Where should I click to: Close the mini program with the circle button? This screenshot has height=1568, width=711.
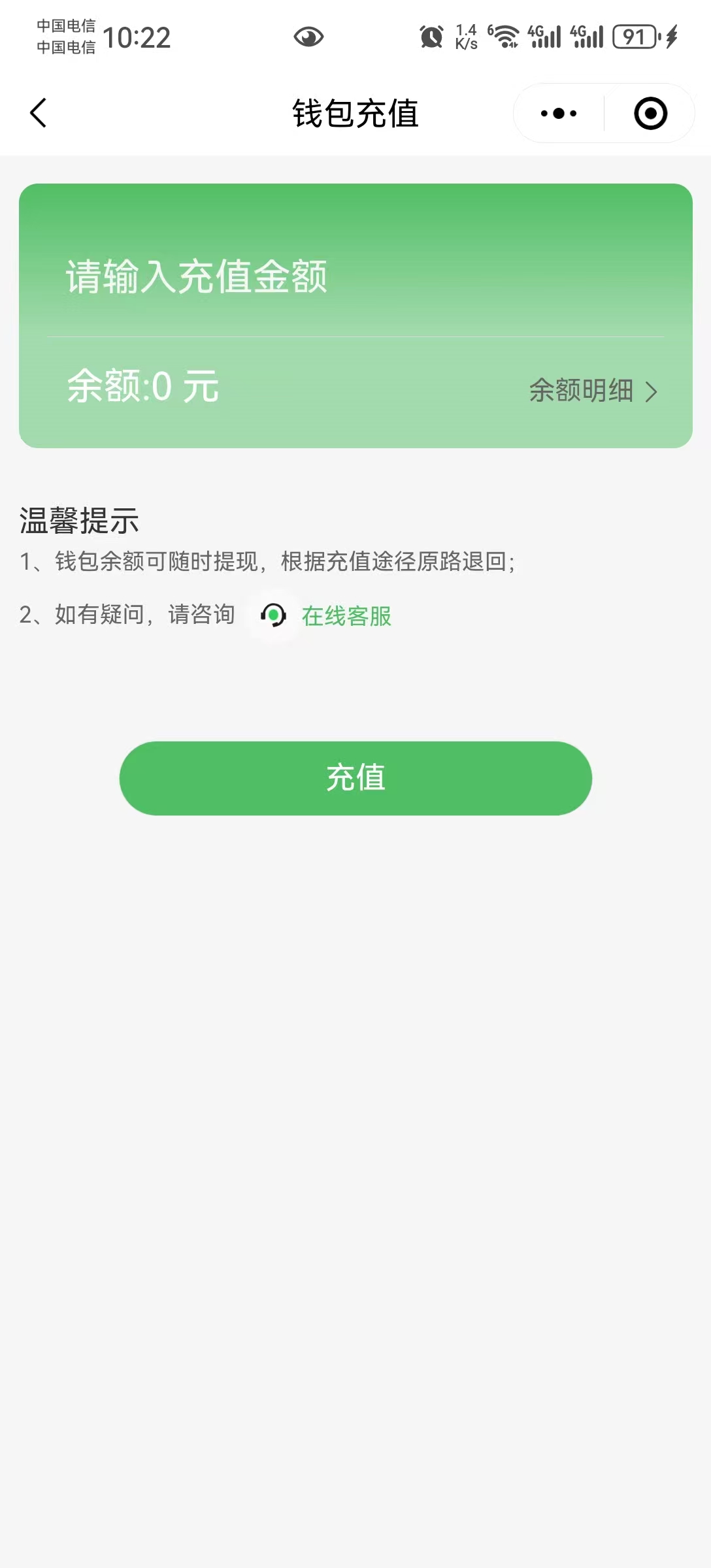(x=650, y=114)
